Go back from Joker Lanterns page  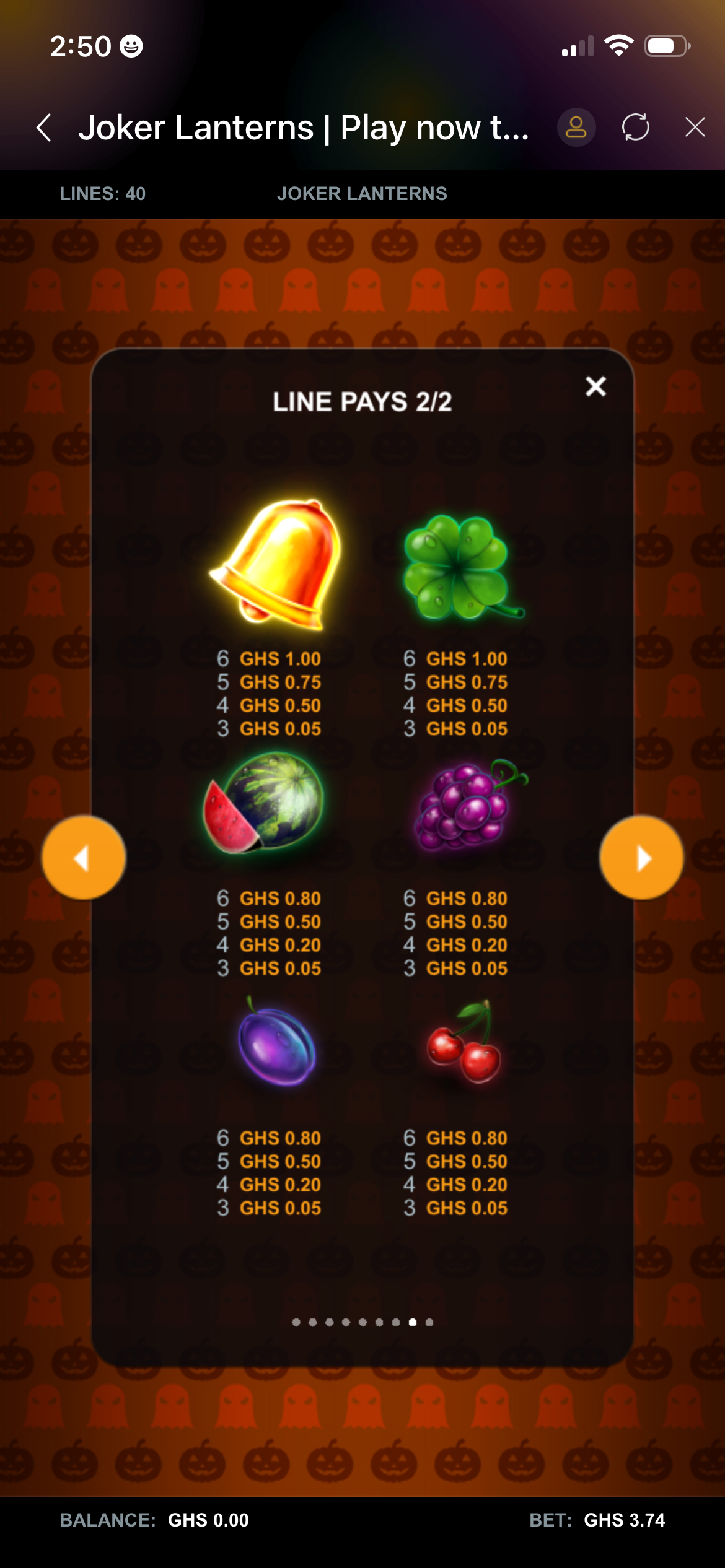pyautogui.click(x=44, y=128)
